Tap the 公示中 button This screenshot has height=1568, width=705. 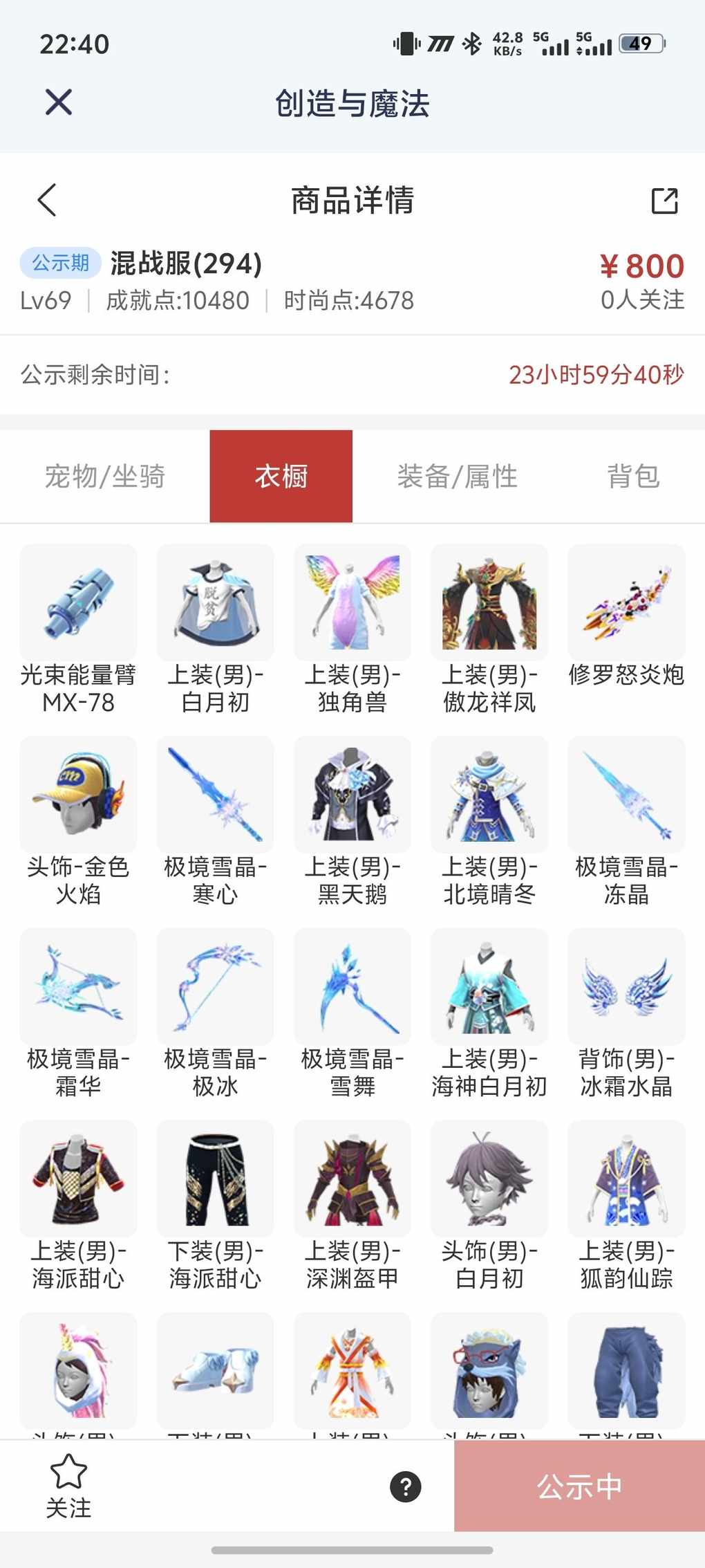coord(579,1486)
